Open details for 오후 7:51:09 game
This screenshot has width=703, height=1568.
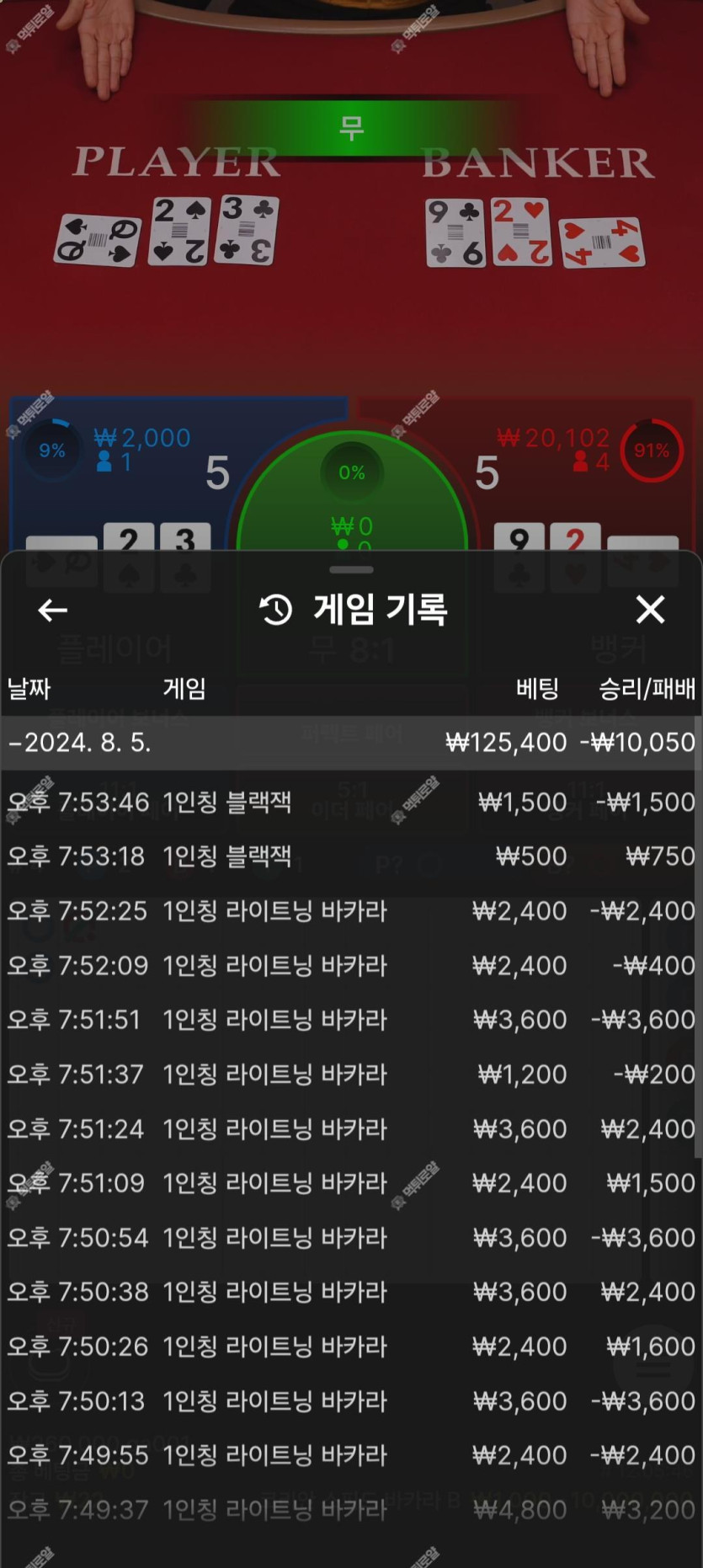point(351,1183)
